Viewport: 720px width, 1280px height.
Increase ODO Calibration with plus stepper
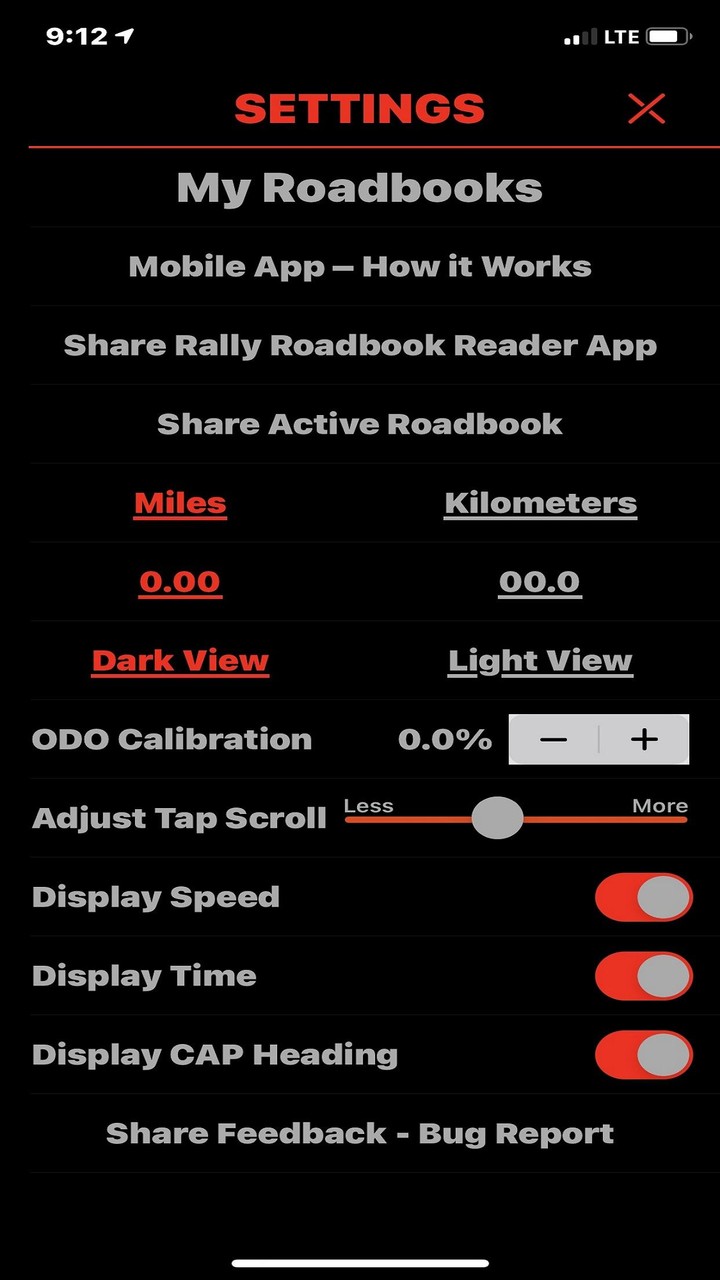coord(644,739)
